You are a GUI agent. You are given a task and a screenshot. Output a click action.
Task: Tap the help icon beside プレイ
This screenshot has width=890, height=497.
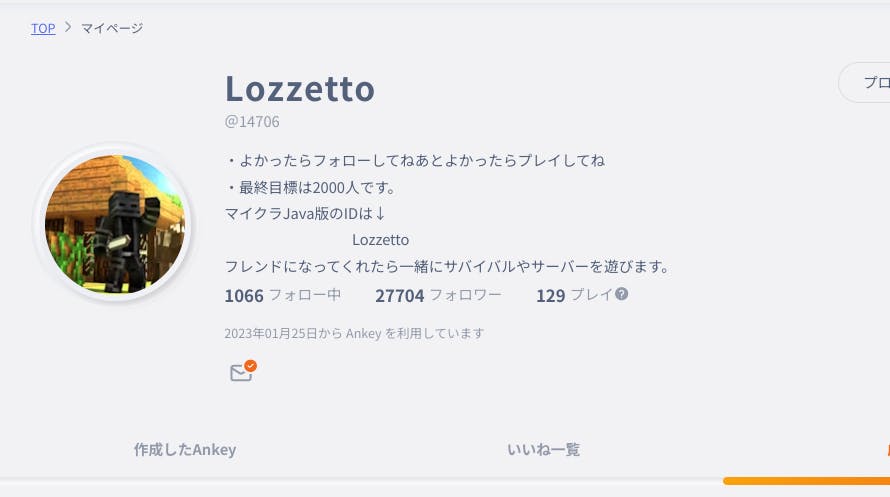tap(622, 294)
